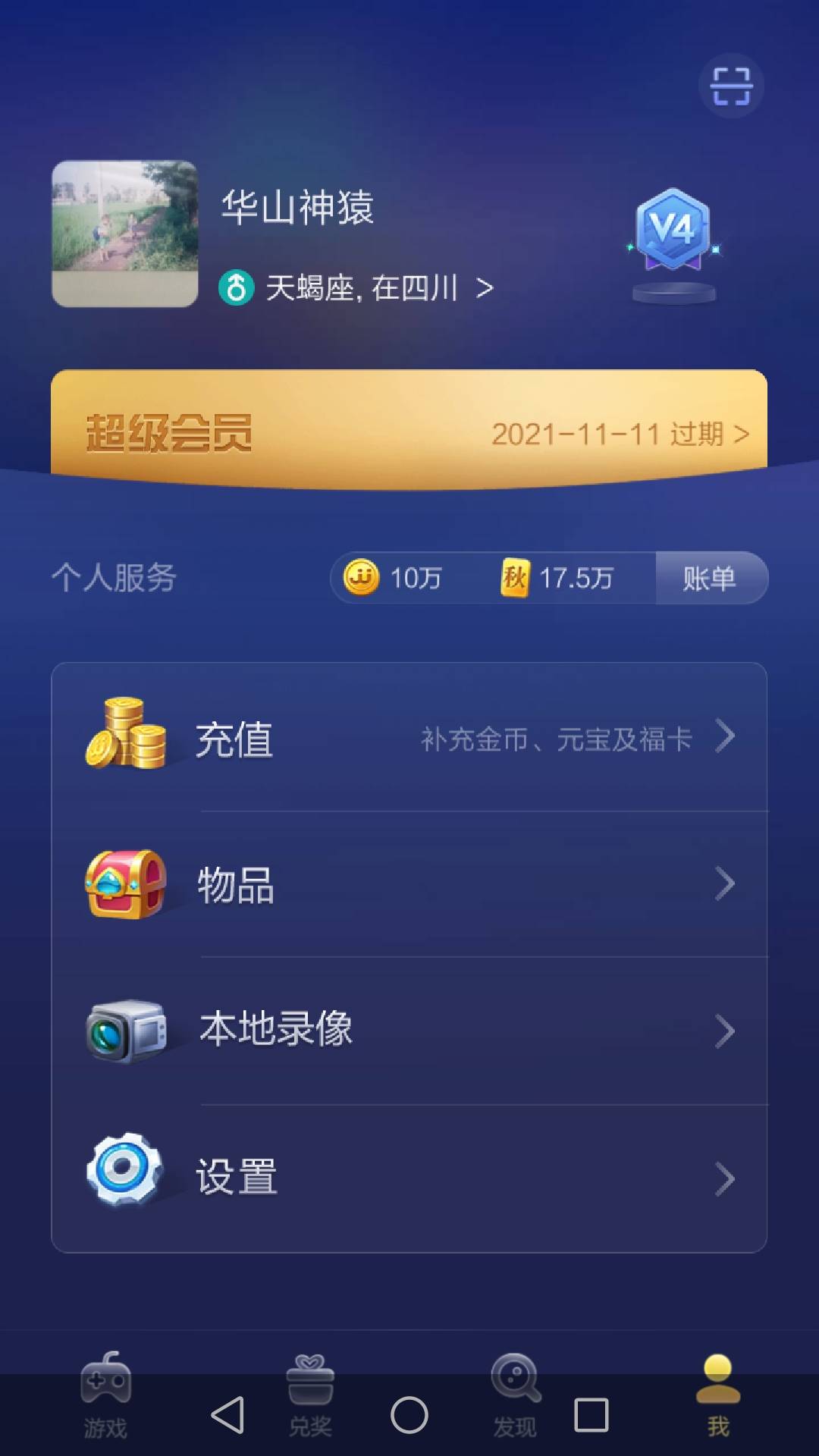Tap the gold coin balance icon

coord(362,578)
